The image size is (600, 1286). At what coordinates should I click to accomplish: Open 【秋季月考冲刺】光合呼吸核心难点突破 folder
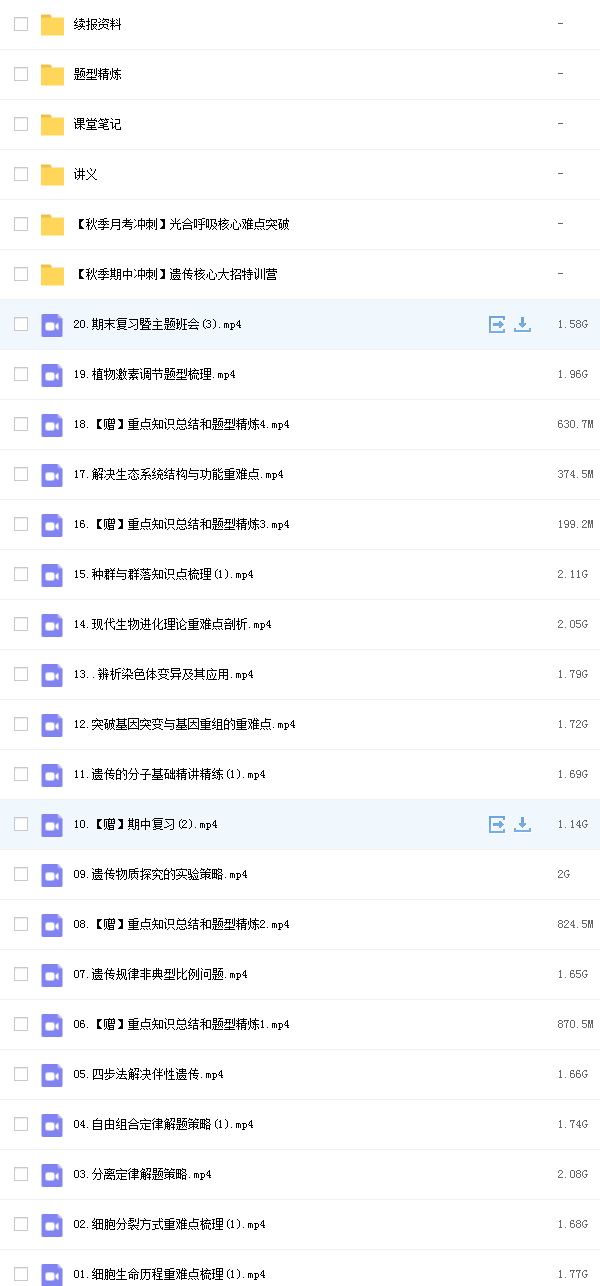[181, 224]
